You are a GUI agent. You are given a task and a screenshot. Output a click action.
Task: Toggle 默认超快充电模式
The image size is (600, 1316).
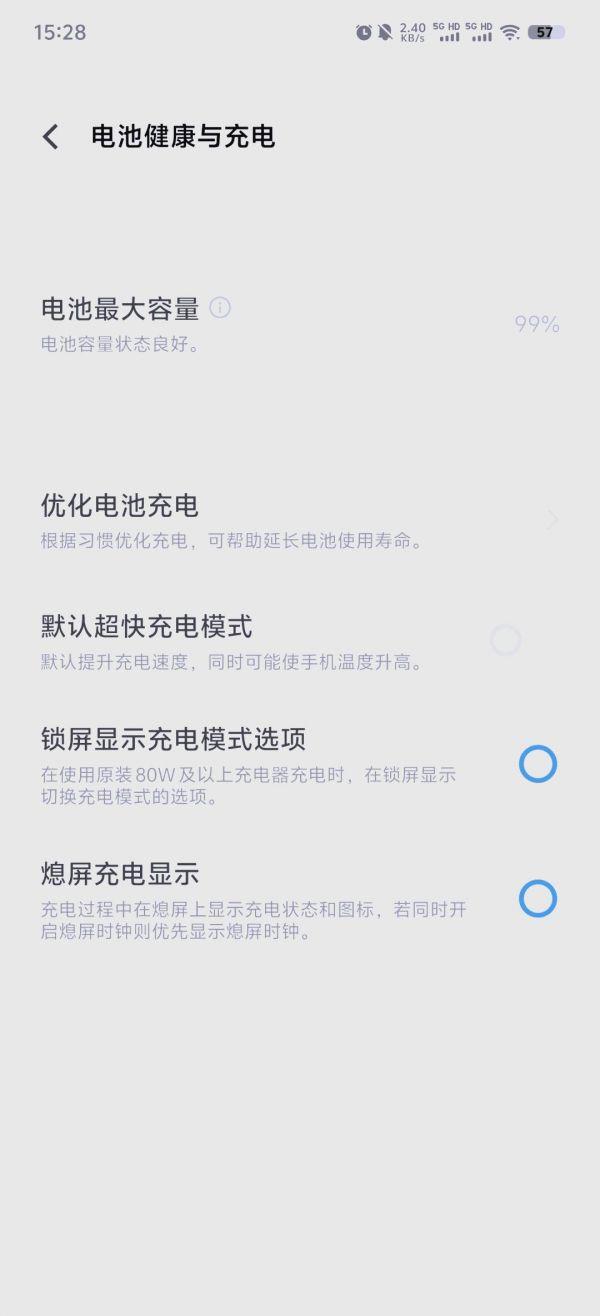pyautogui.click(x=505, y=640)
